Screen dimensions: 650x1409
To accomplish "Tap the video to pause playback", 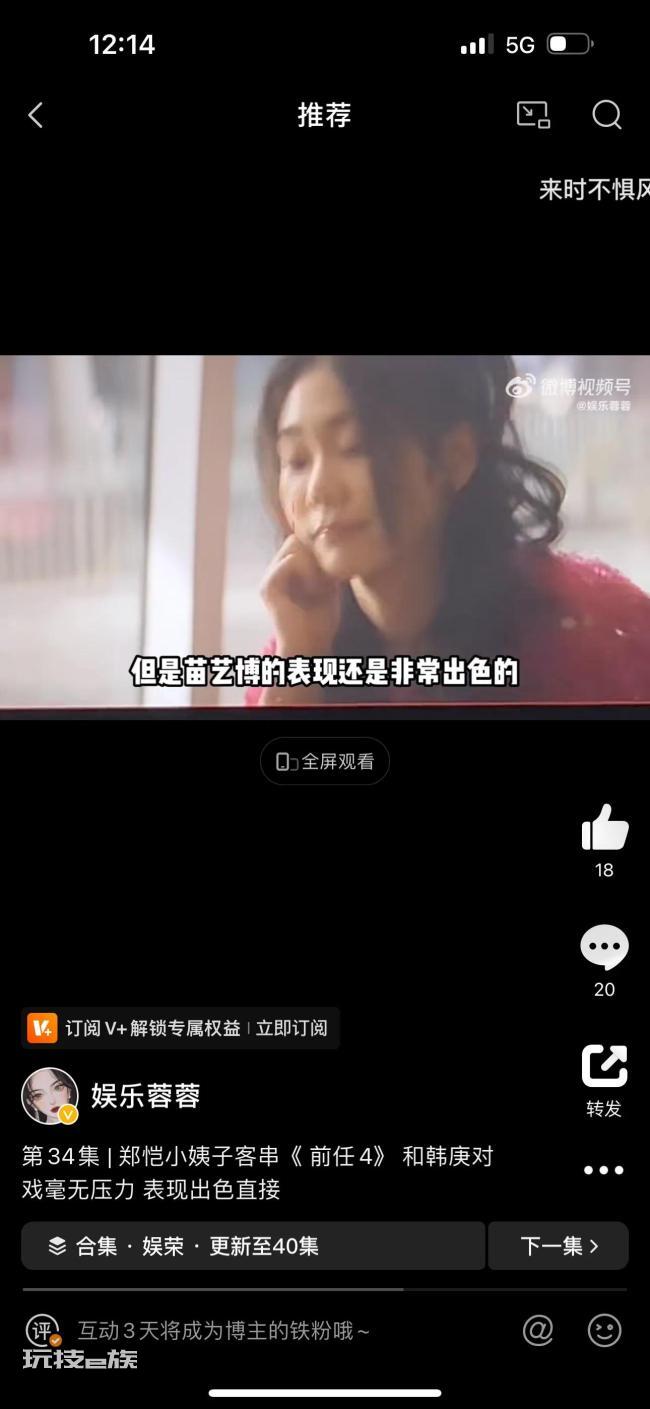I will [x=325, y=537].
